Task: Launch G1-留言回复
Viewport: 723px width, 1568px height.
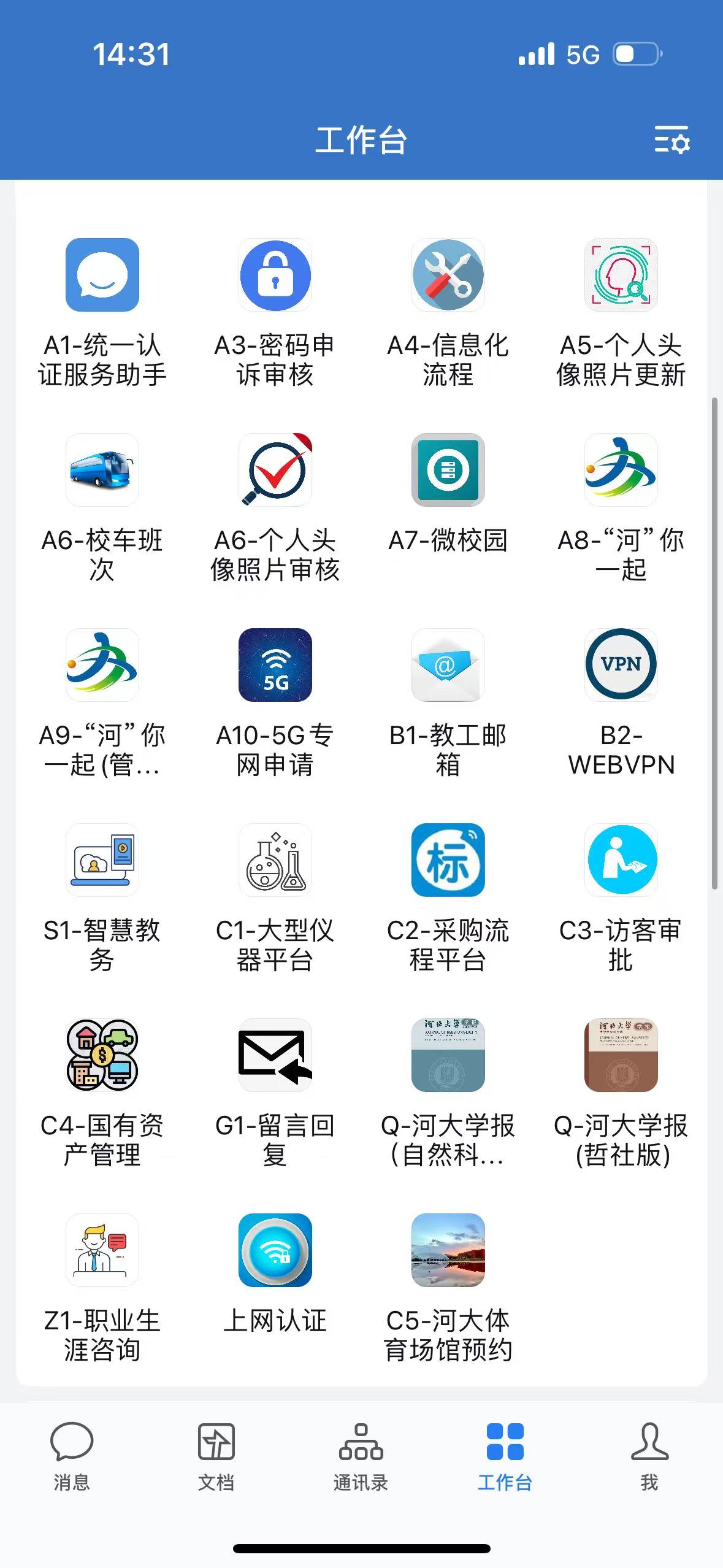Action: pyautogui.click(x=275, y=1055)
